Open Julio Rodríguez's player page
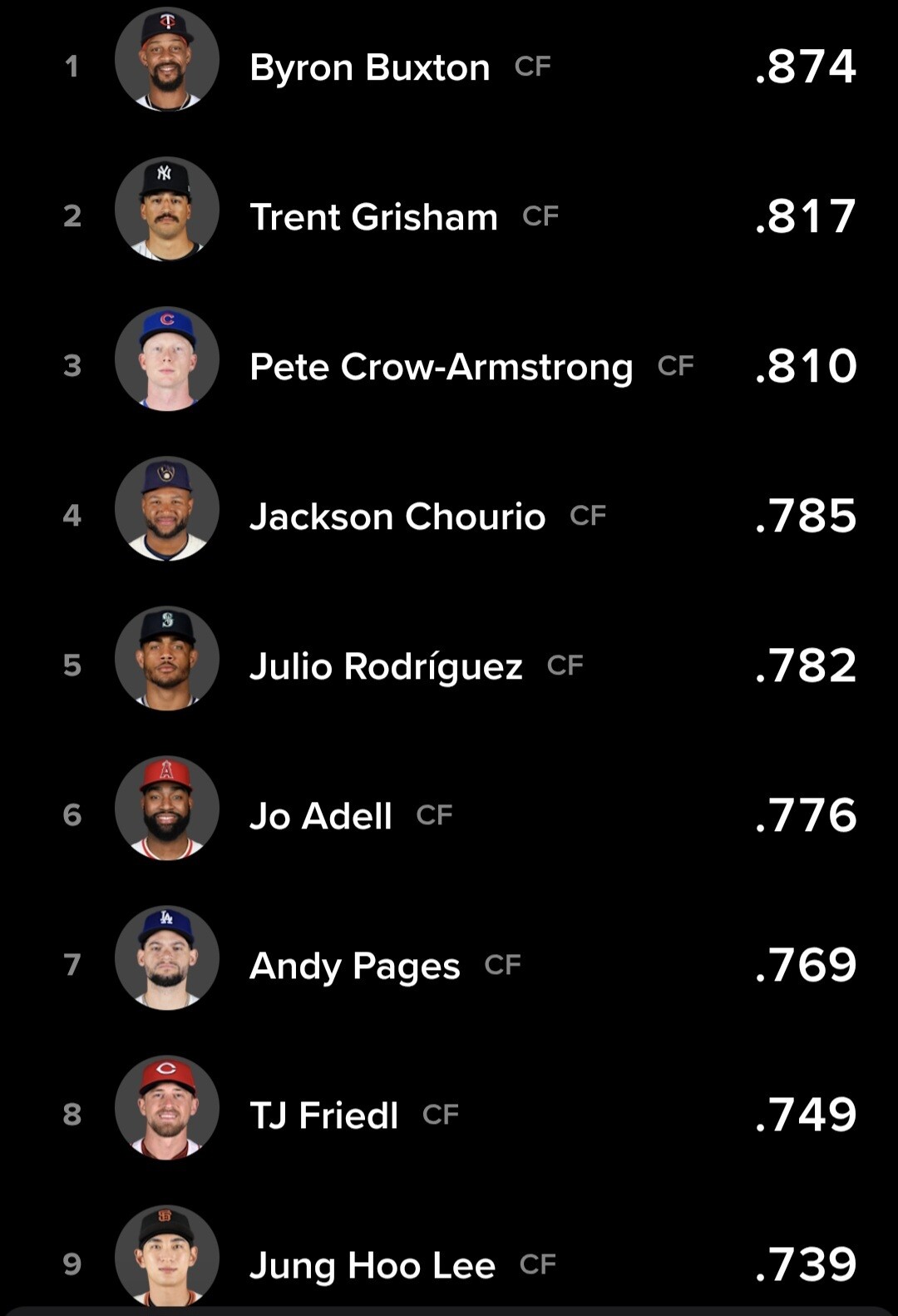 click(x=386, y=666)
